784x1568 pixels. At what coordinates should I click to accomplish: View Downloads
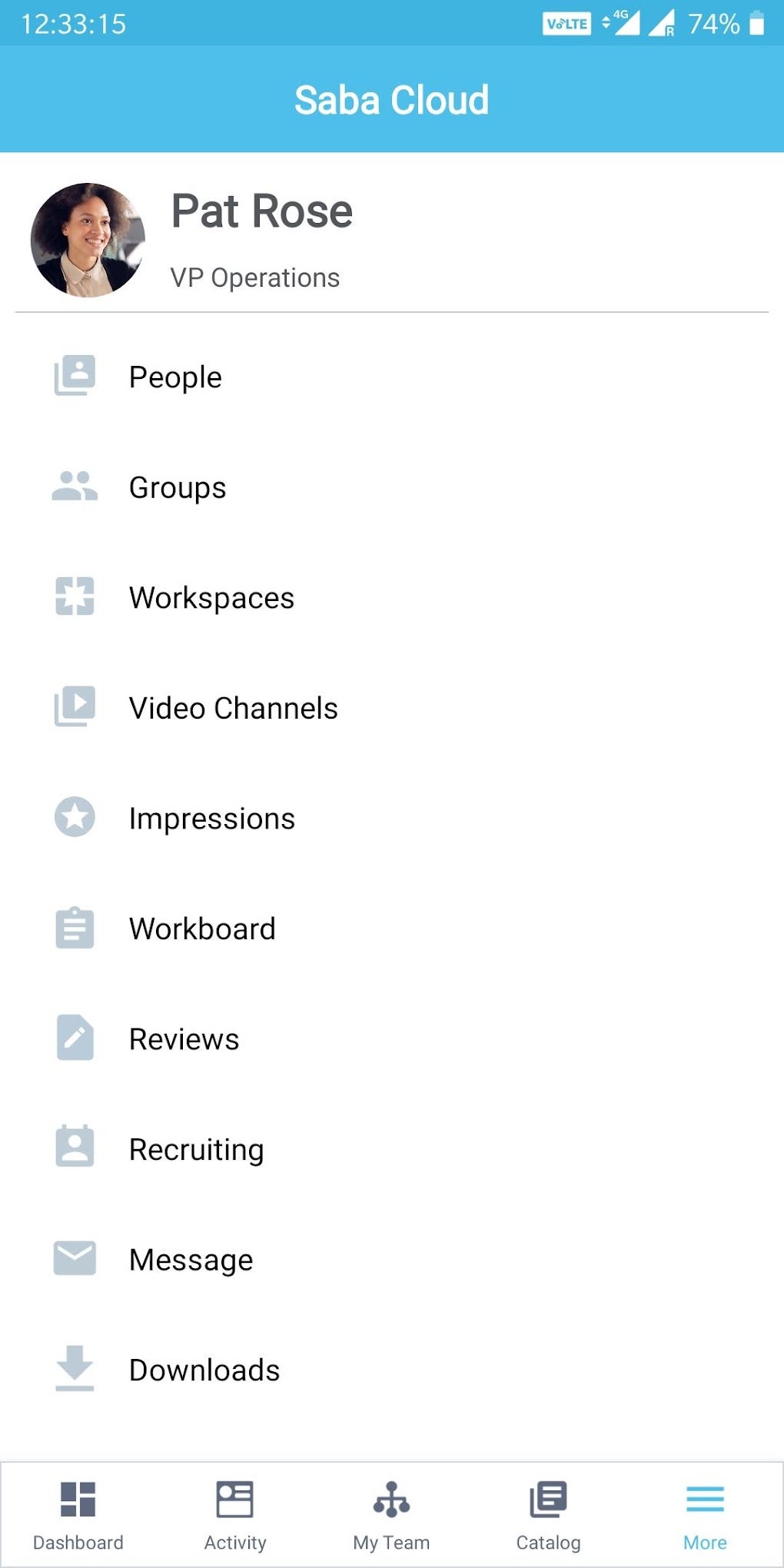[x=204, y=1370]
